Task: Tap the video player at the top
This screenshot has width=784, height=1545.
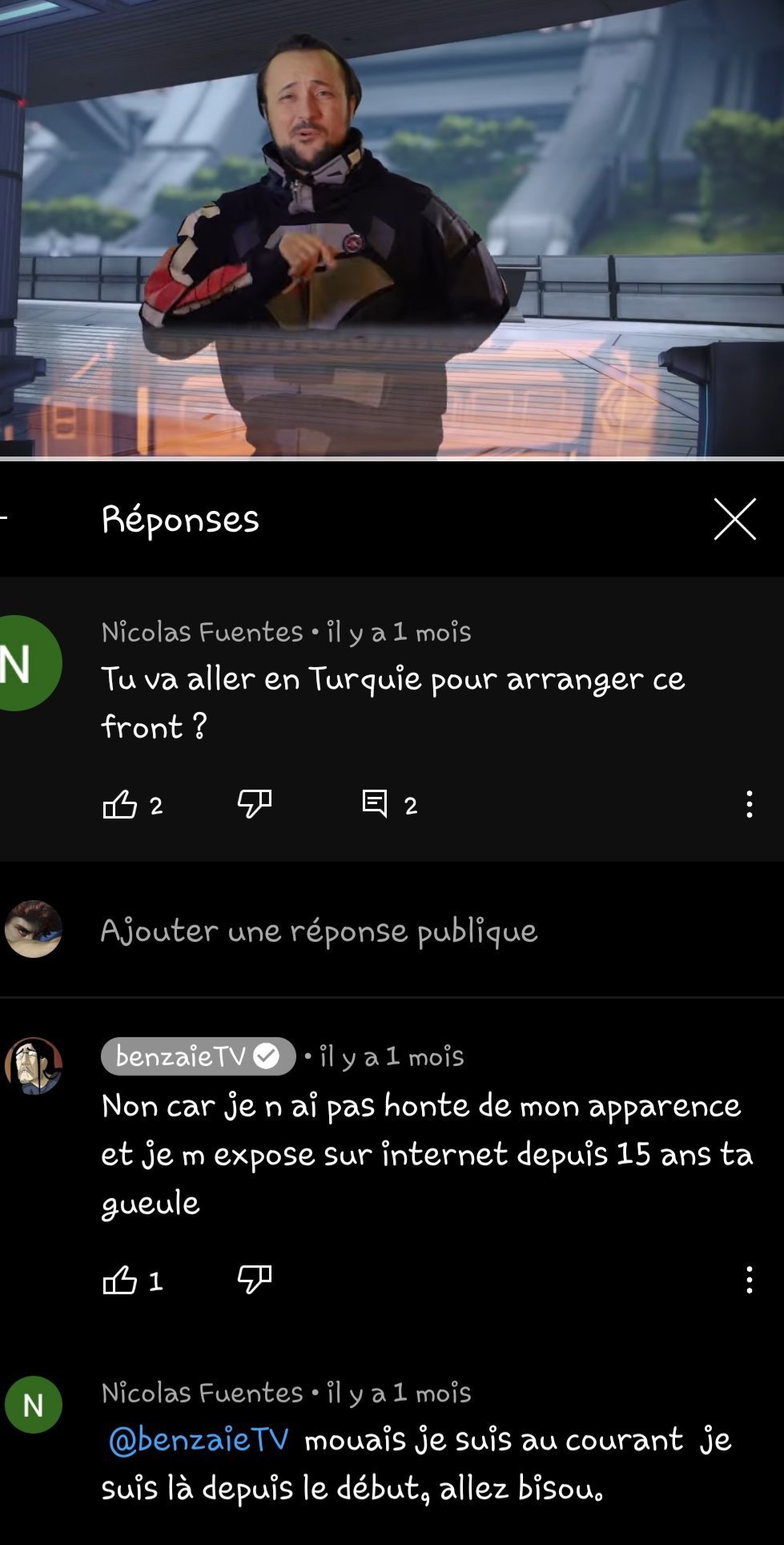Action: click(x=392, y=228)
